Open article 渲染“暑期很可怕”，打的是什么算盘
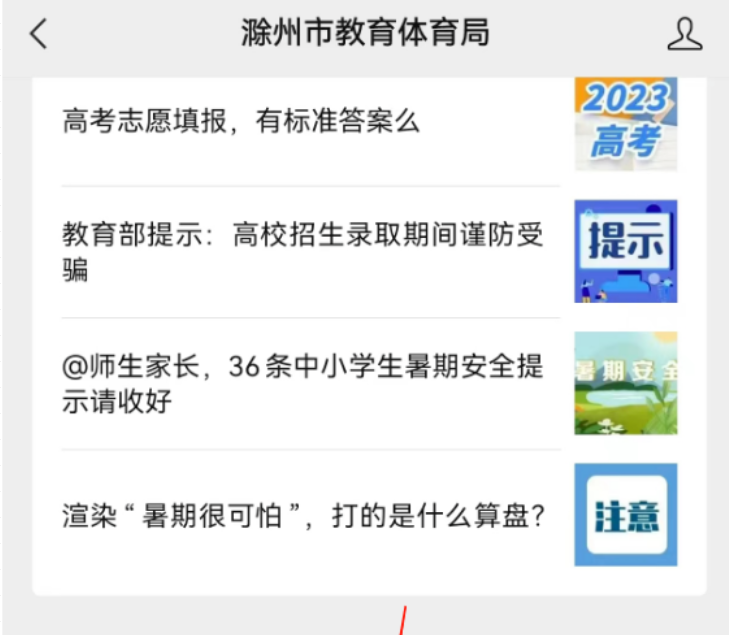The width and height of the screenshot is (729, 635). tap(303, 516)
